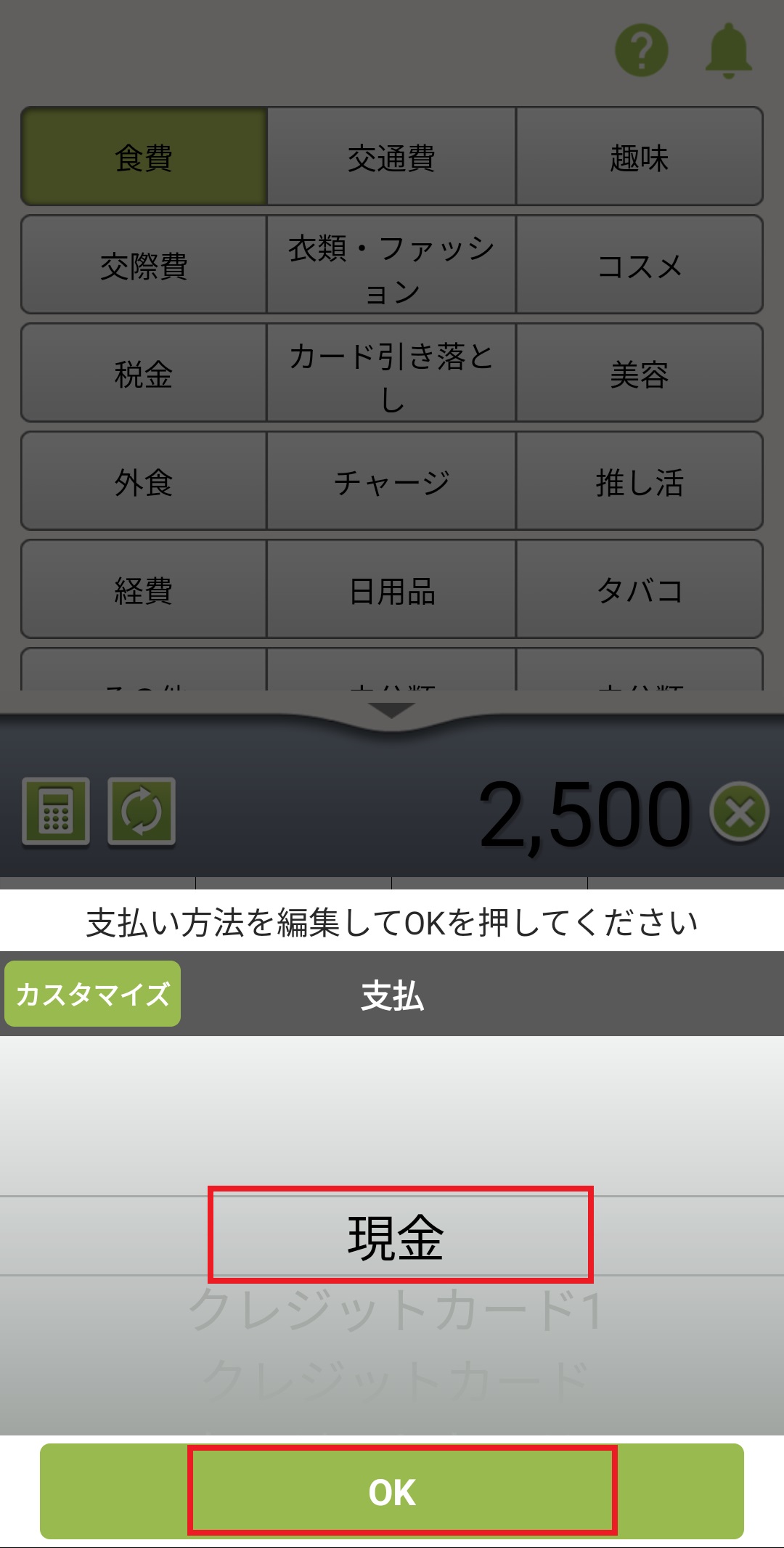The height and width of the screenshot is (1548, 784).
Task: Tap the 推し活 category
Action: click(639, 481)
